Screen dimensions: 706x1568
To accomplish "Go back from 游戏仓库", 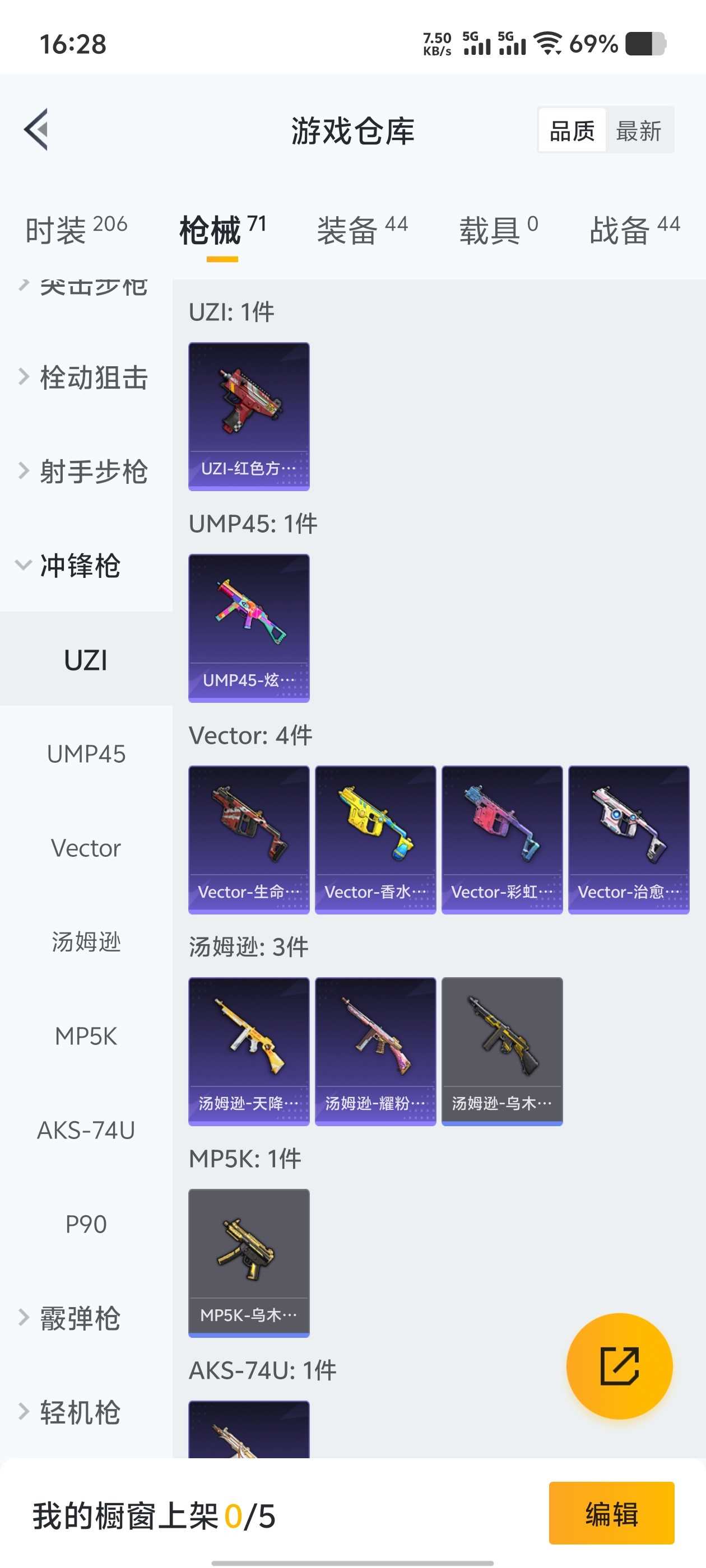I will click(x=36, y=129).
